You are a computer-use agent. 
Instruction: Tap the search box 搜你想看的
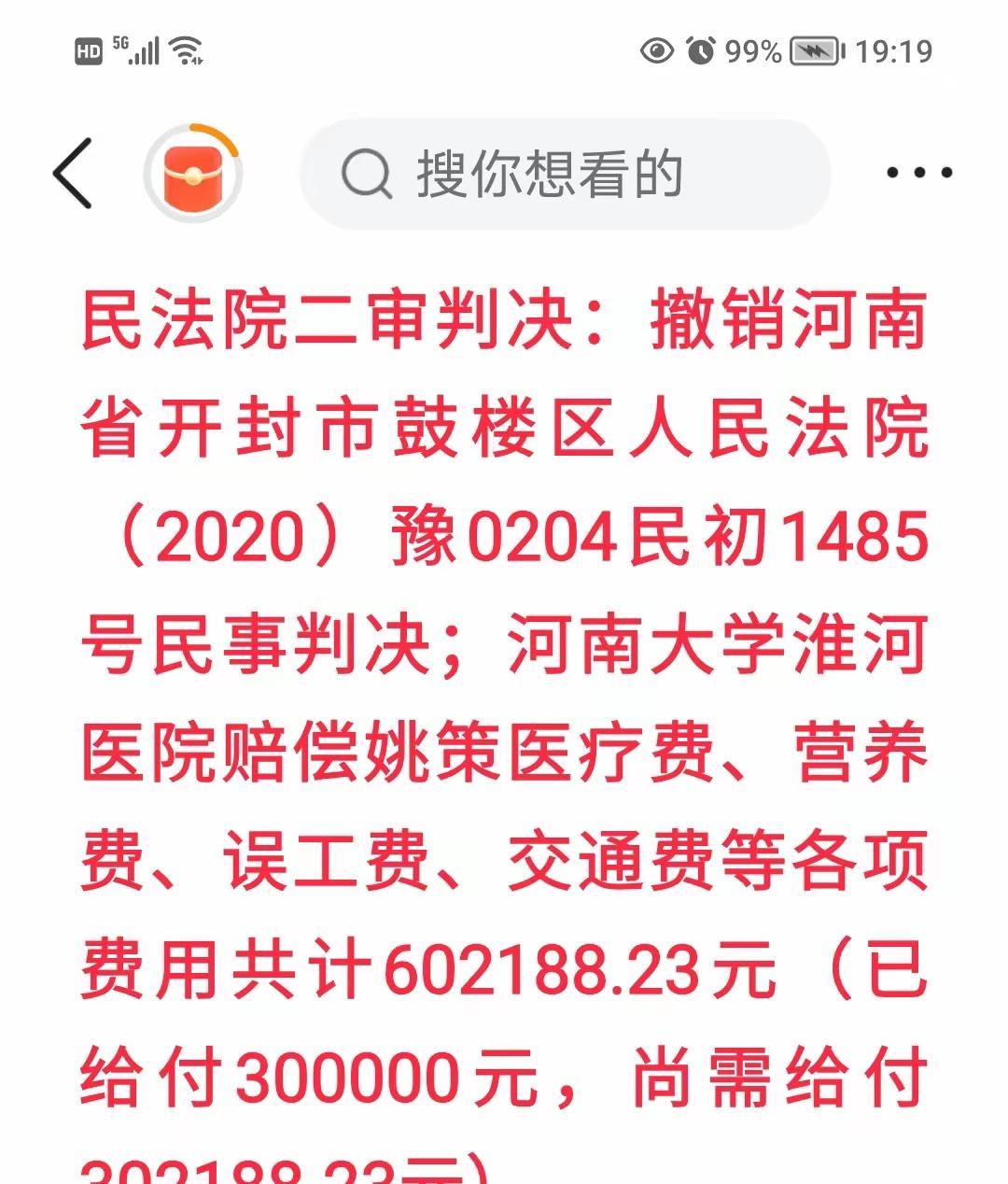pos(565,175)
